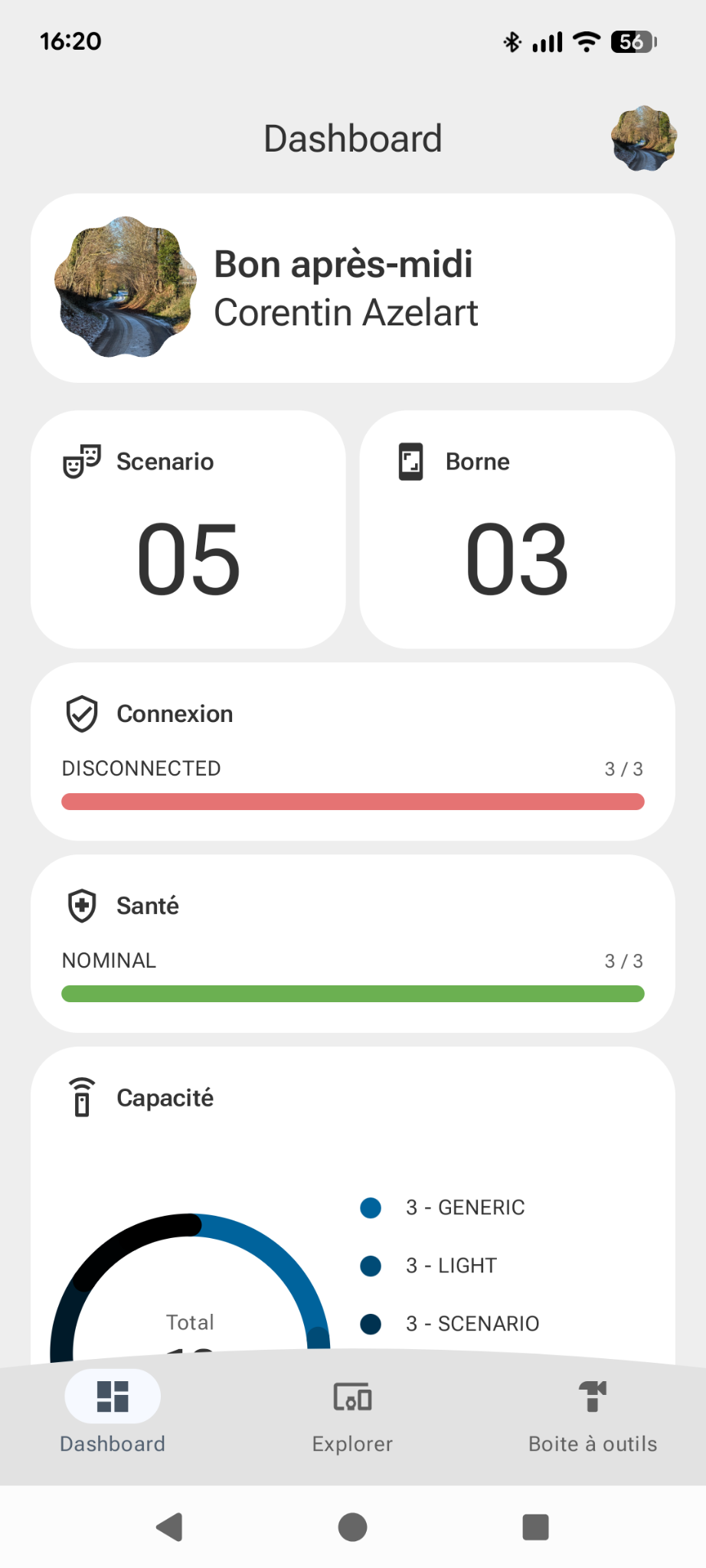Open the Connexion status card

pyautogui.click(x=352, y=752)
